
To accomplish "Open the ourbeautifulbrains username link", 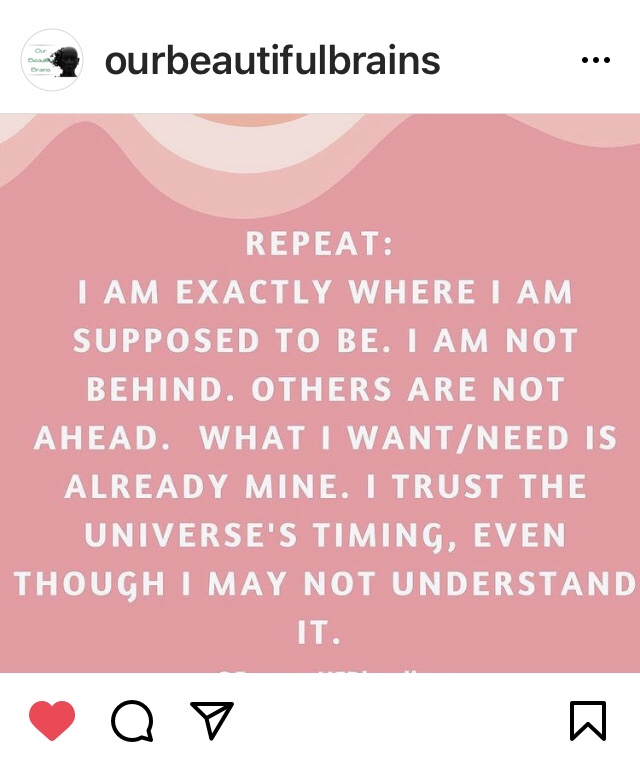I will 272,60.
